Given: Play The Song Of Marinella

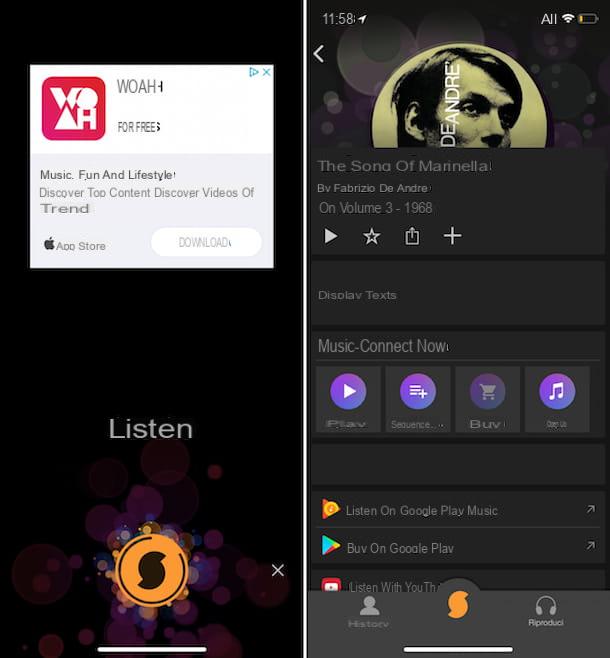Looking at the screenshot, I should pos(331,236).
